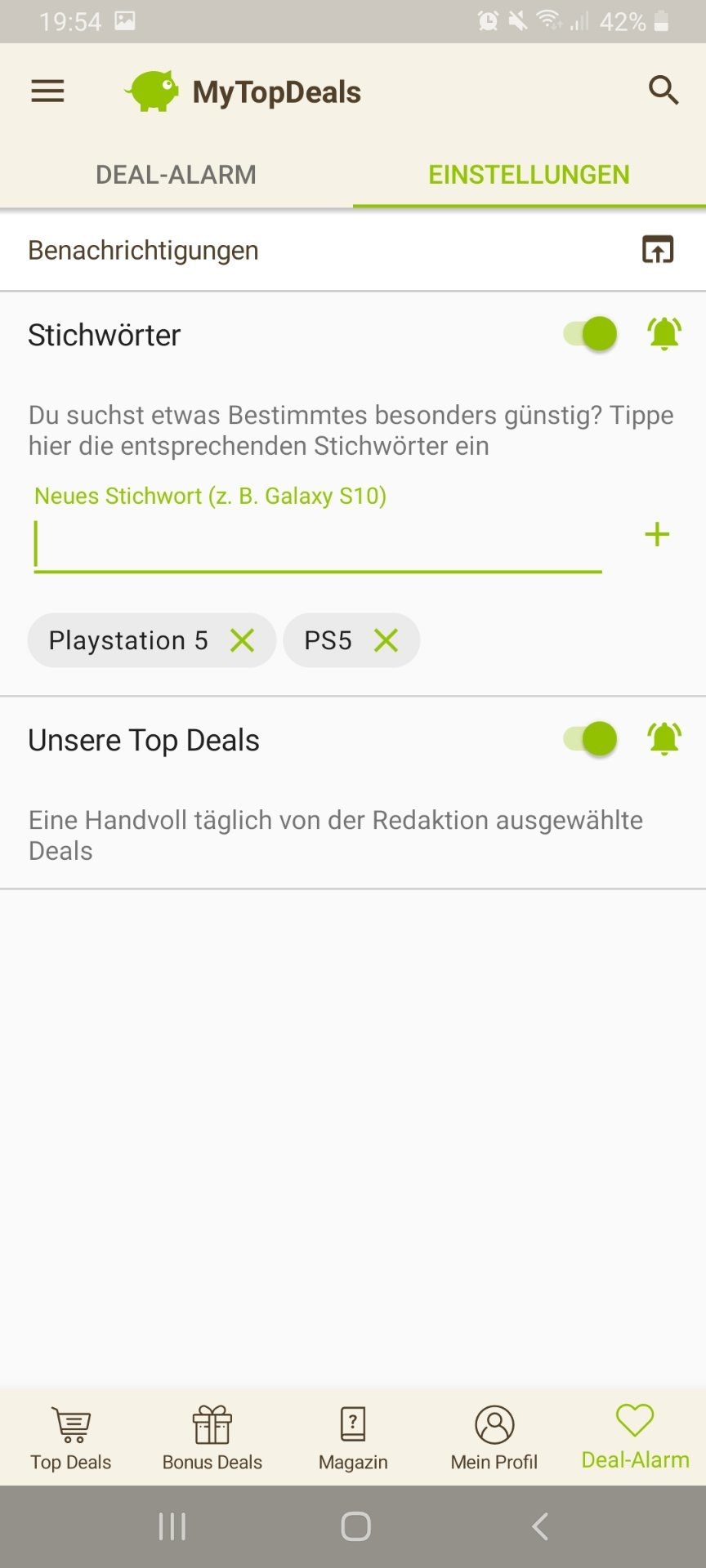Focus the Neues Stichwort input field
This screenshot has height=1568, width=706.
[x=317, y=545]
